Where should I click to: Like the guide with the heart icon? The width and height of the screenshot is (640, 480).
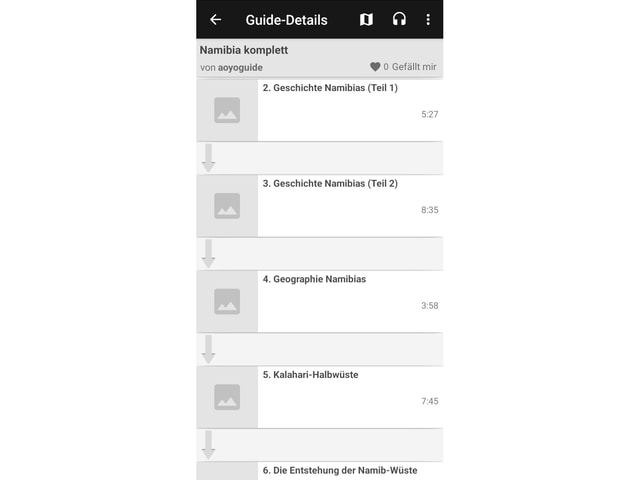click(375, 67)
